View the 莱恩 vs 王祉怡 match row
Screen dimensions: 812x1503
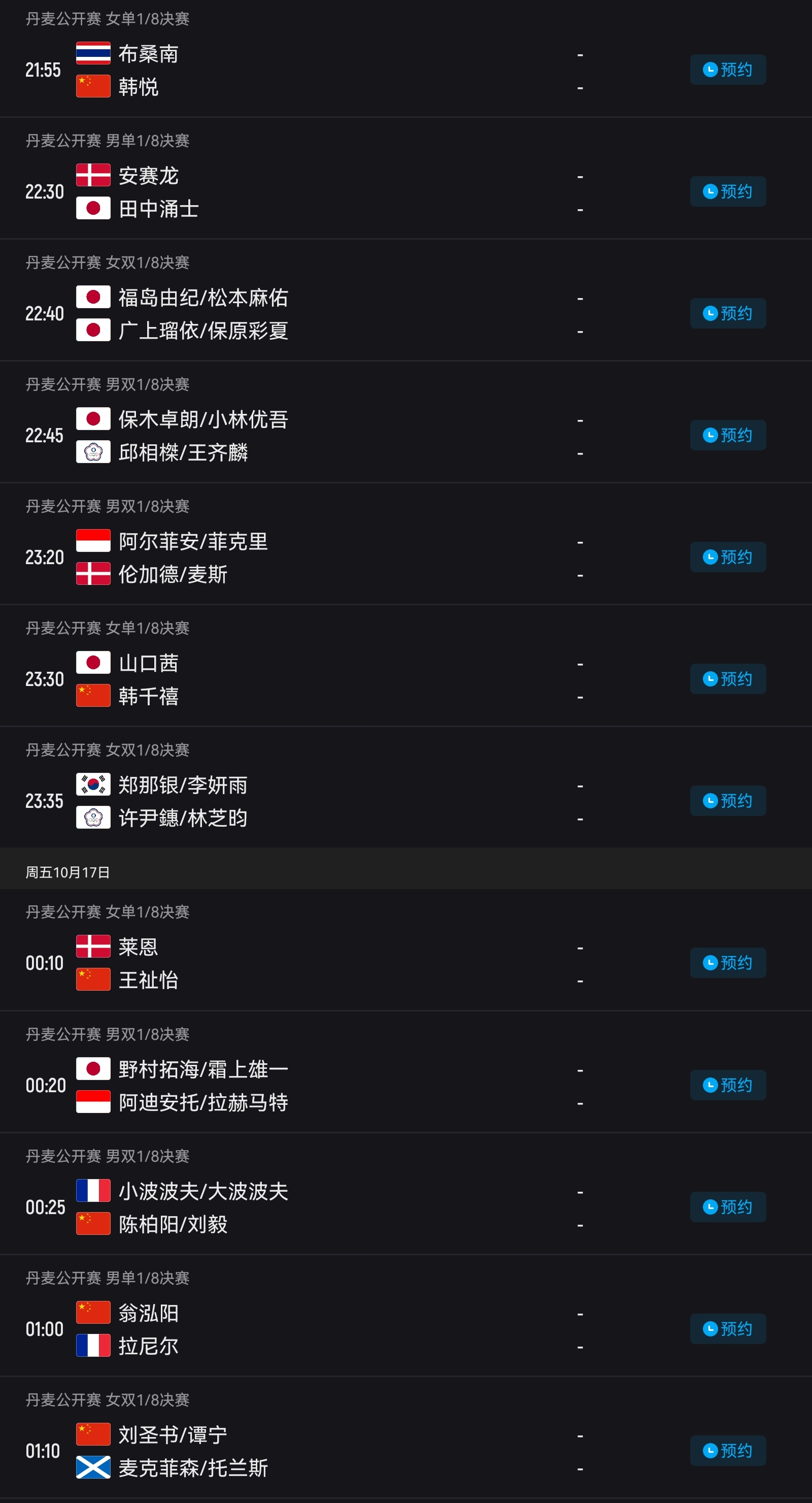point(350,963)
